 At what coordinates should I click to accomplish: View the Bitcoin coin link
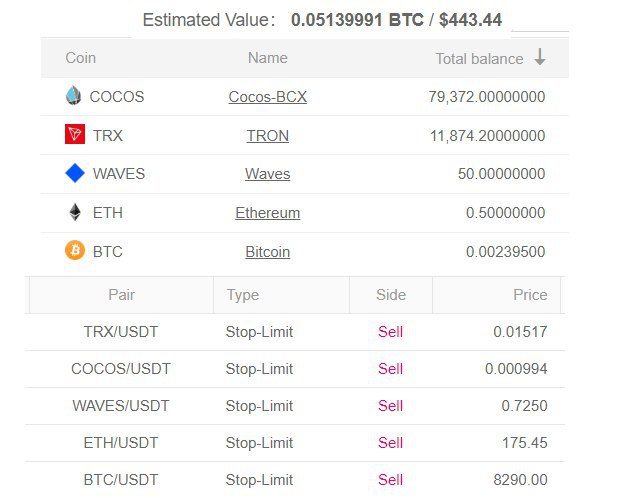[x=267, y=252]
